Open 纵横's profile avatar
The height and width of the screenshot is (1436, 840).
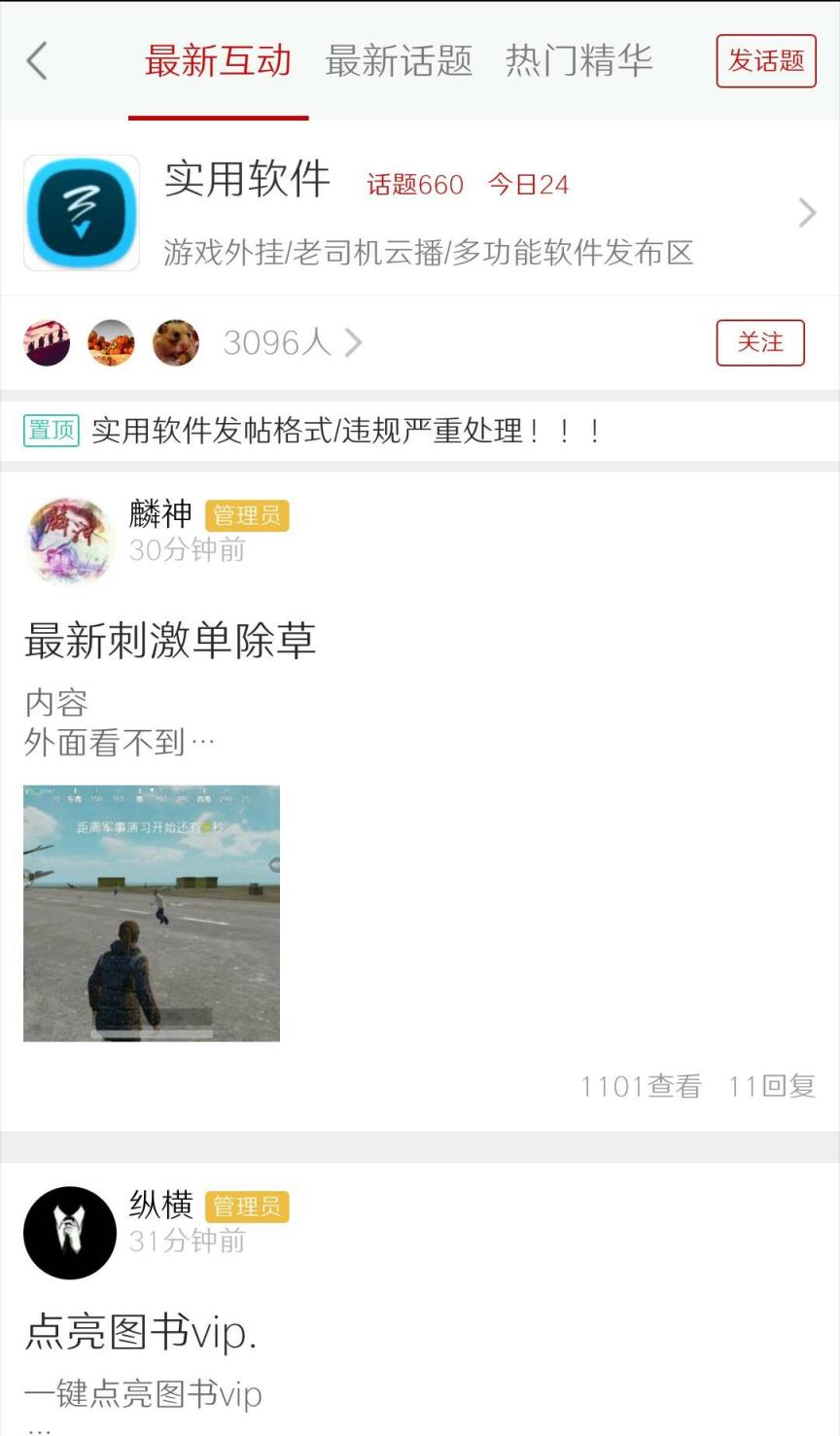point(68,1232)
